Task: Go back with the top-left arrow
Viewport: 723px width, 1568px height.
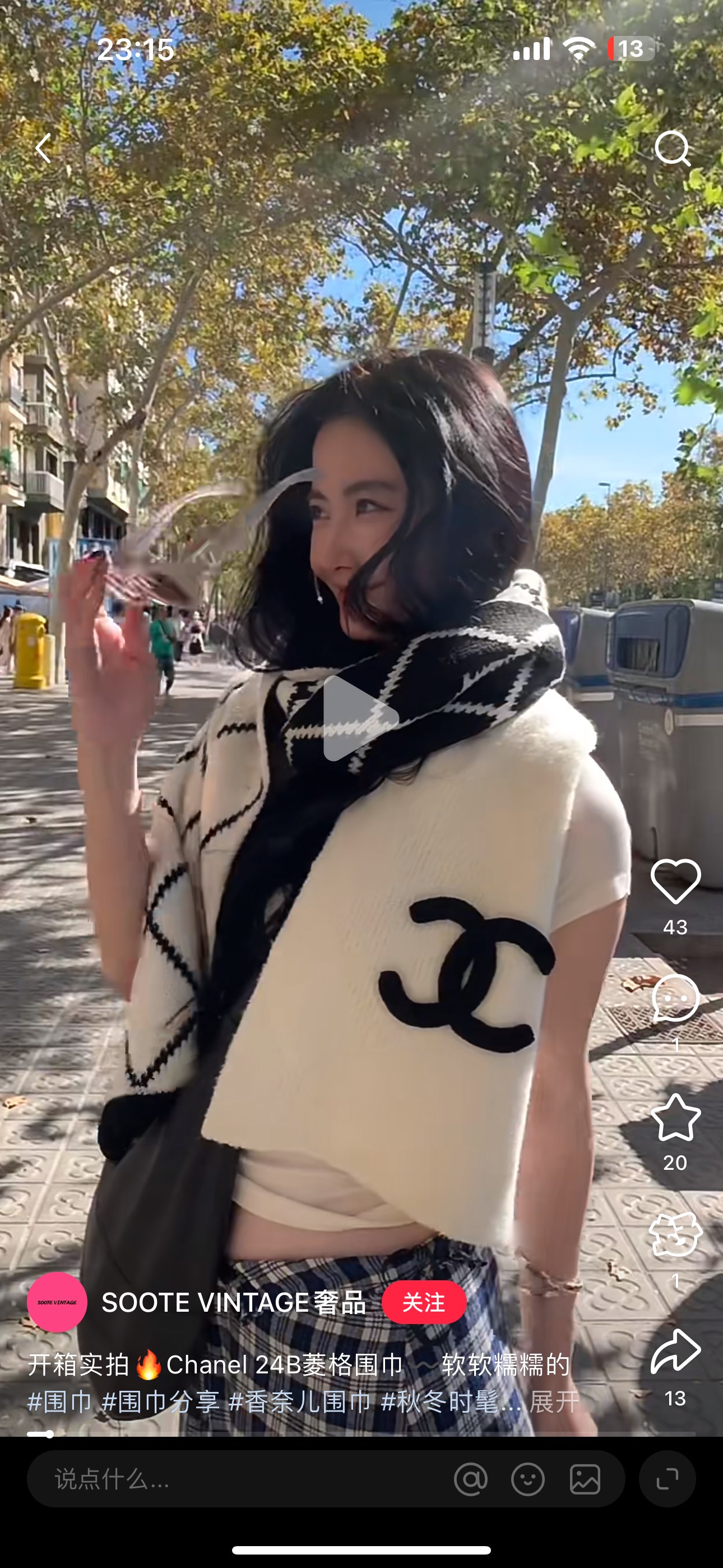Action: pos(44,149)
